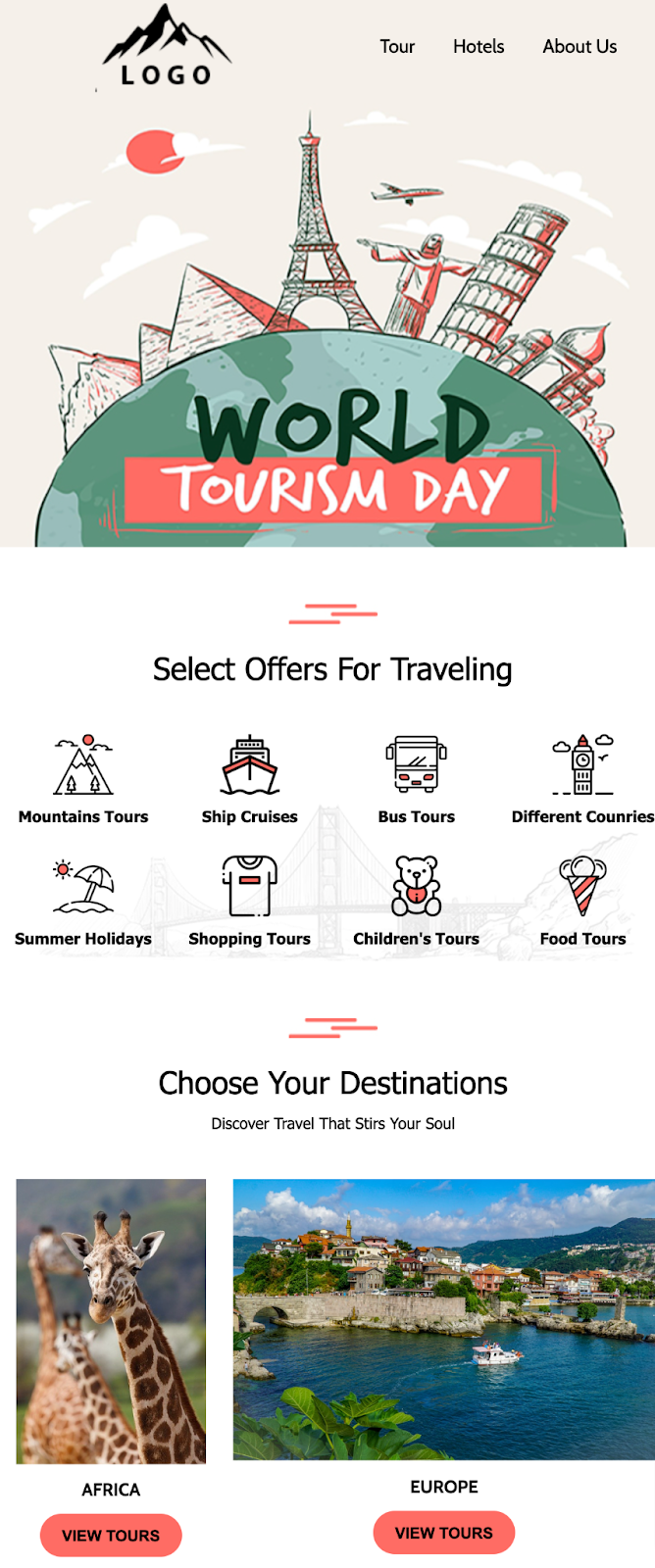The image size is (655, 1568).
Task: Choose the Ship Cruises offer
Action: pos(250,779)
